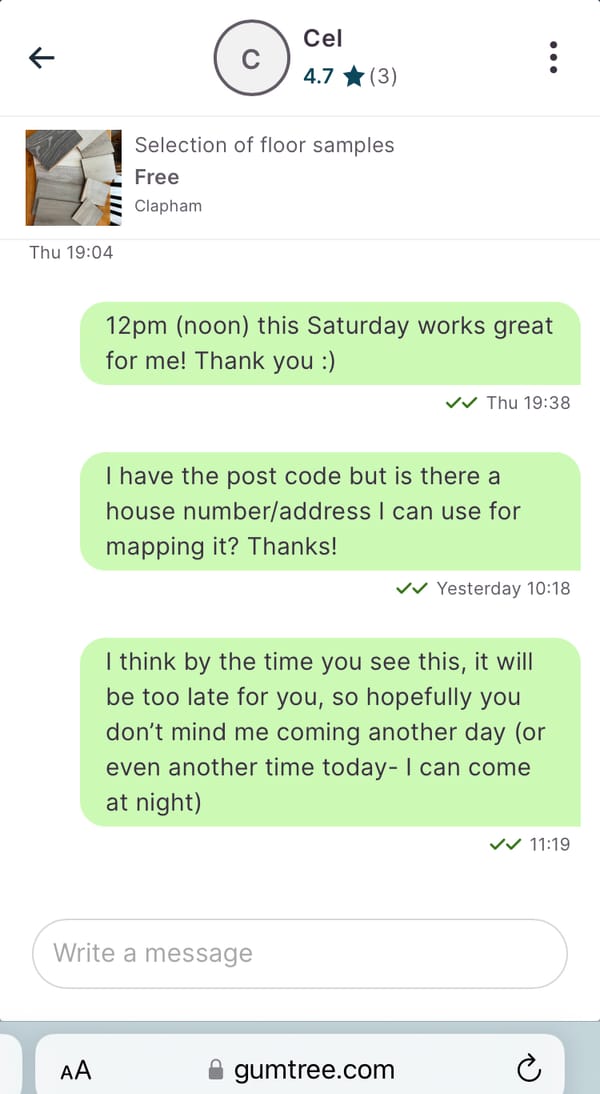Open the Selection of floor samples listing
Image resolution: width=600 pixels, height=1094 pixels.
(x=264, y=145)
